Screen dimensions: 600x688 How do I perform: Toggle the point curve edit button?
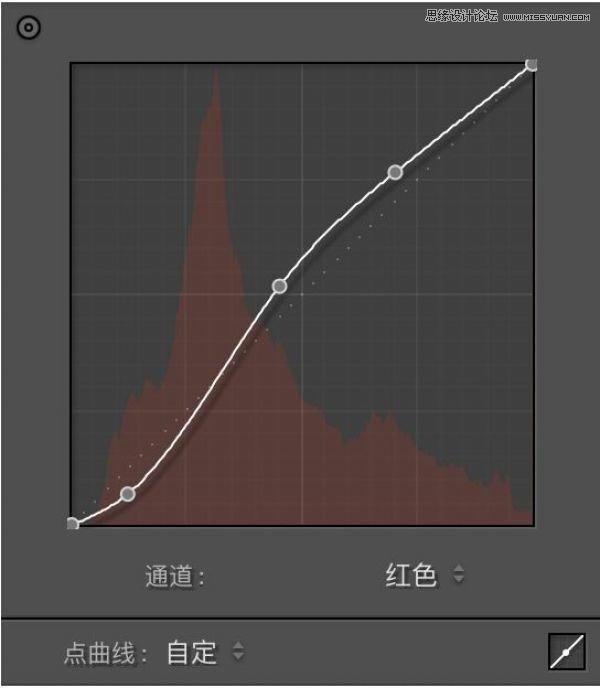tap(567, 651)
